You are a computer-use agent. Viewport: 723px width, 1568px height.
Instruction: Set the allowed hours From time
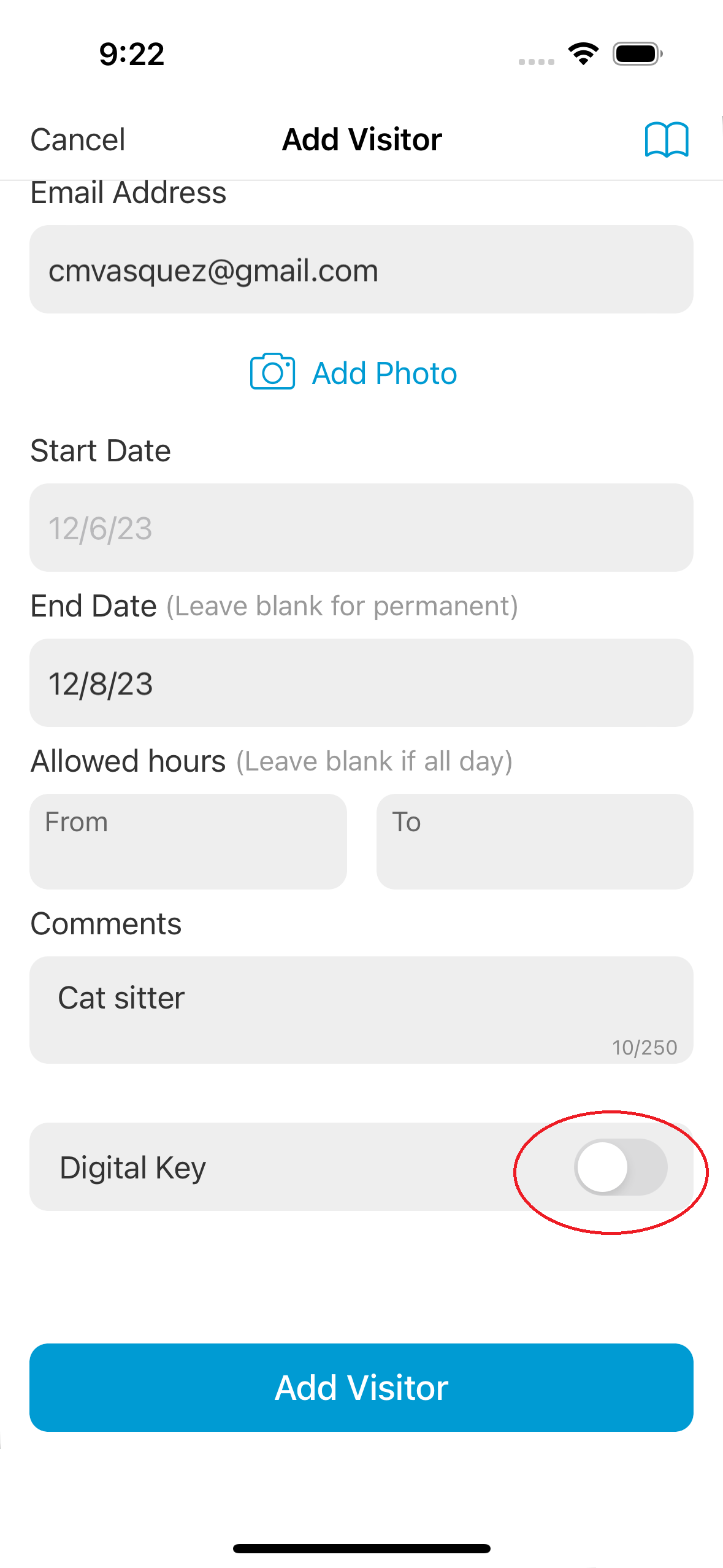pyautogui.click(x=188, y=842)
